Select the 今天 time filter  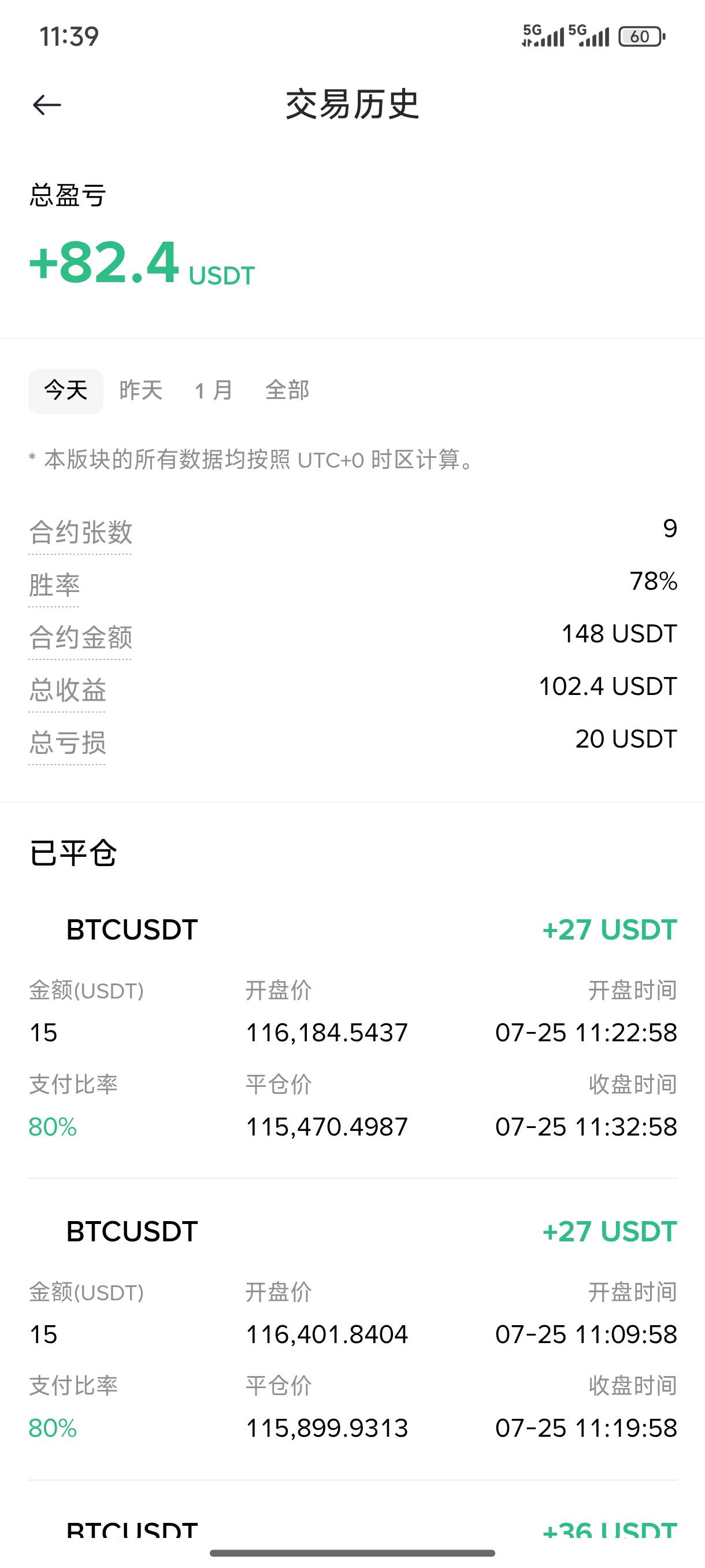click(66, 391)
